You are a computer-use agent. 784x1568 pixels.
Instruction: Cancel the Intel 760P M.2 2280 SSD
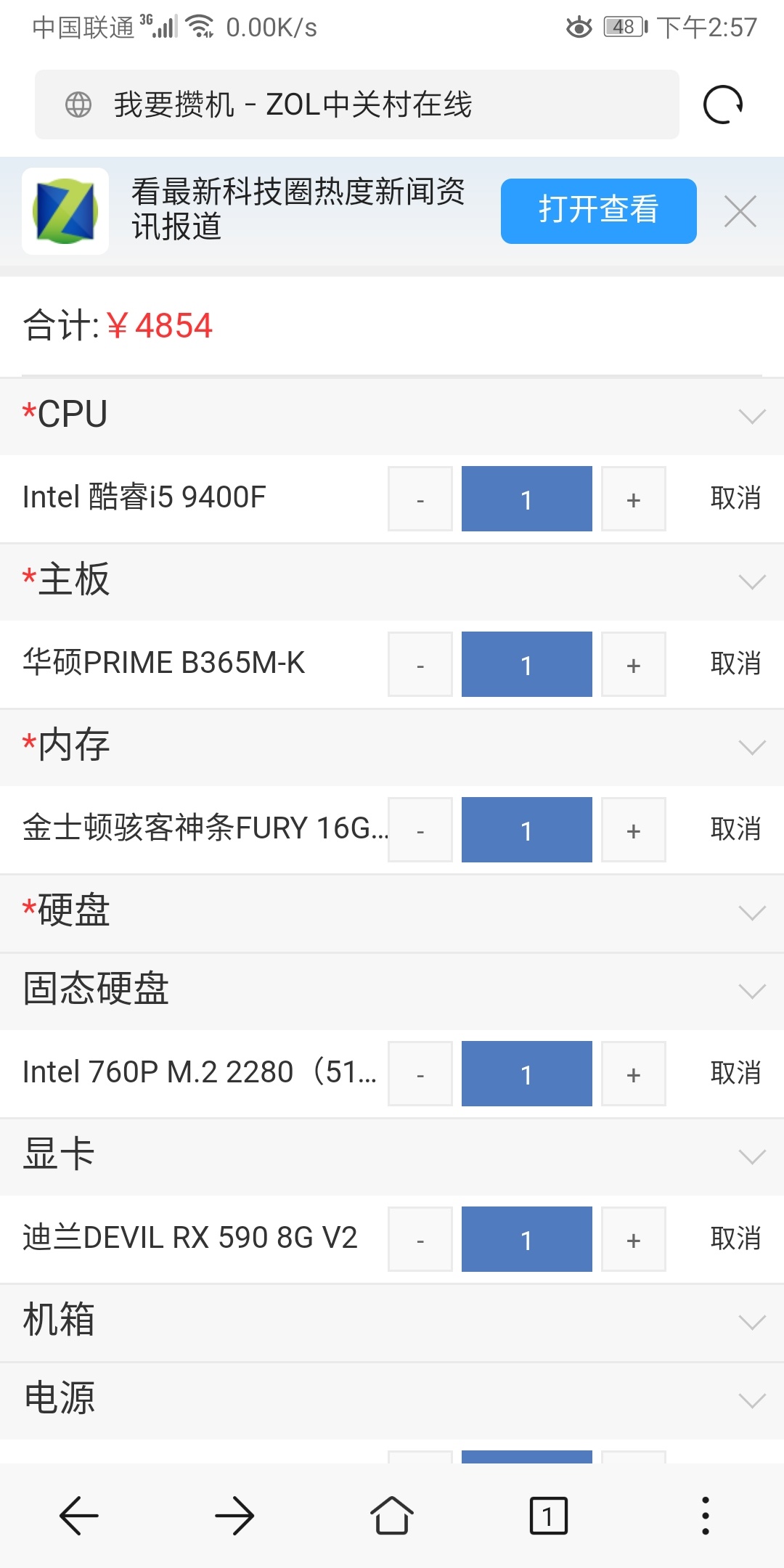pos(735,1074)
